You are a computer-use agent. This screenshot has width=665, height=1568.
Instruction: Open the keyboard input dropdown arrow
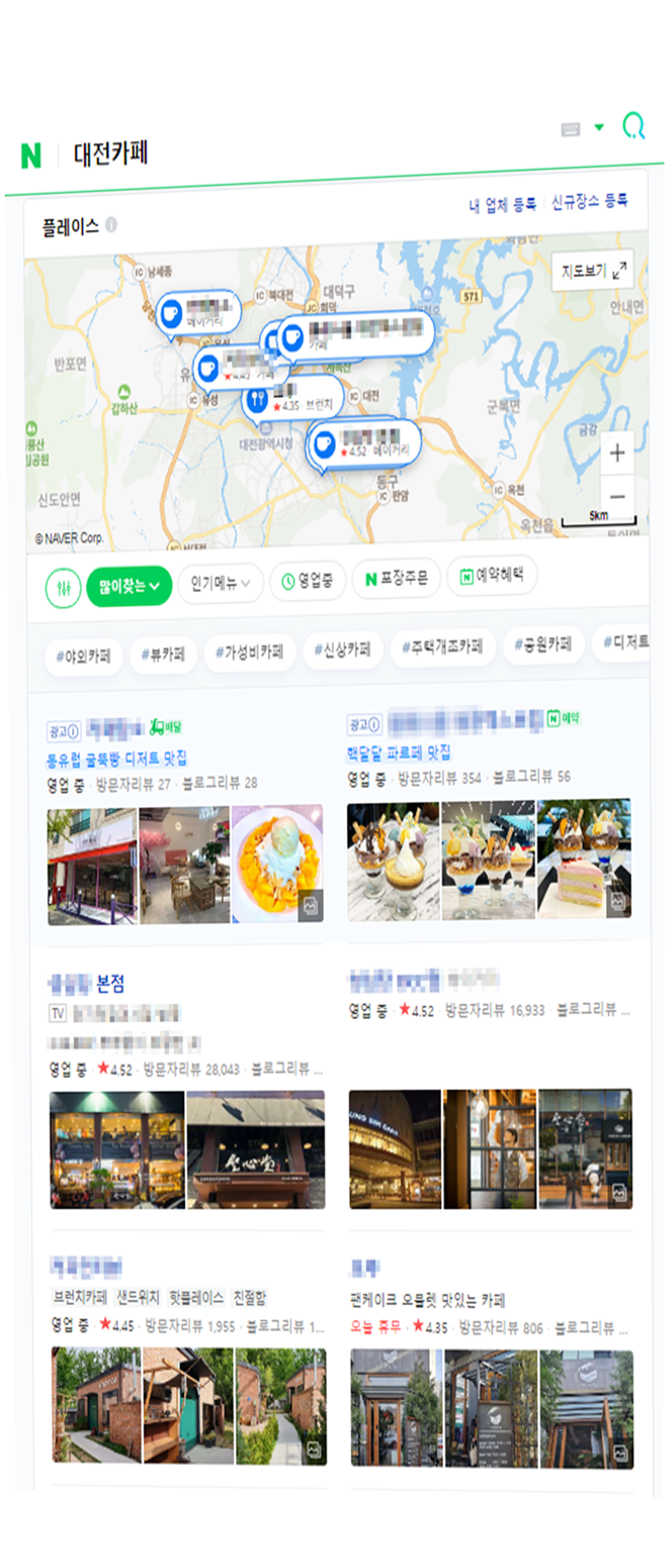click(599, 127)
